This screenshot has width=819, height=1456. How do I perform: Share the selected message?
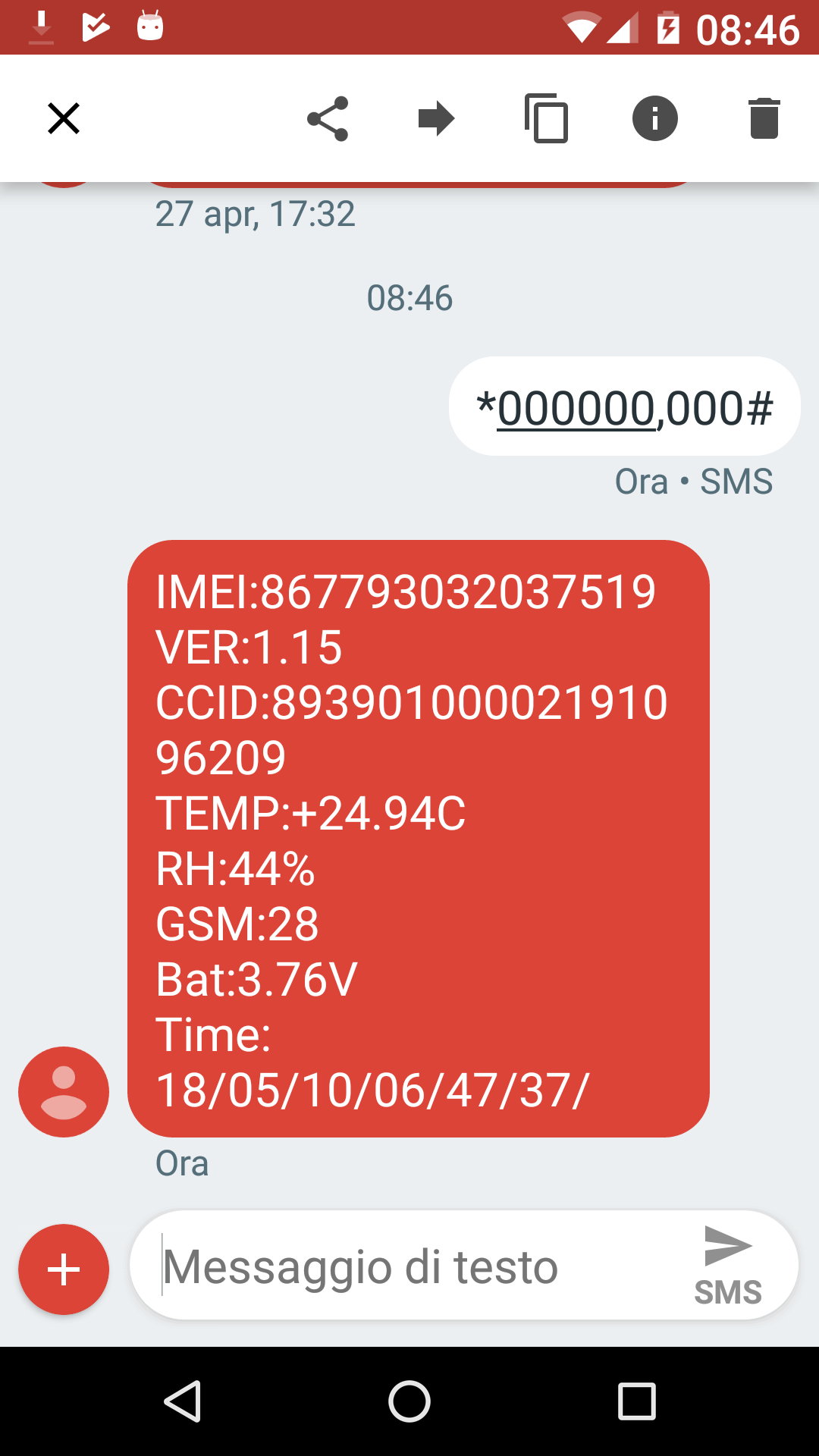tap(328, 119)
